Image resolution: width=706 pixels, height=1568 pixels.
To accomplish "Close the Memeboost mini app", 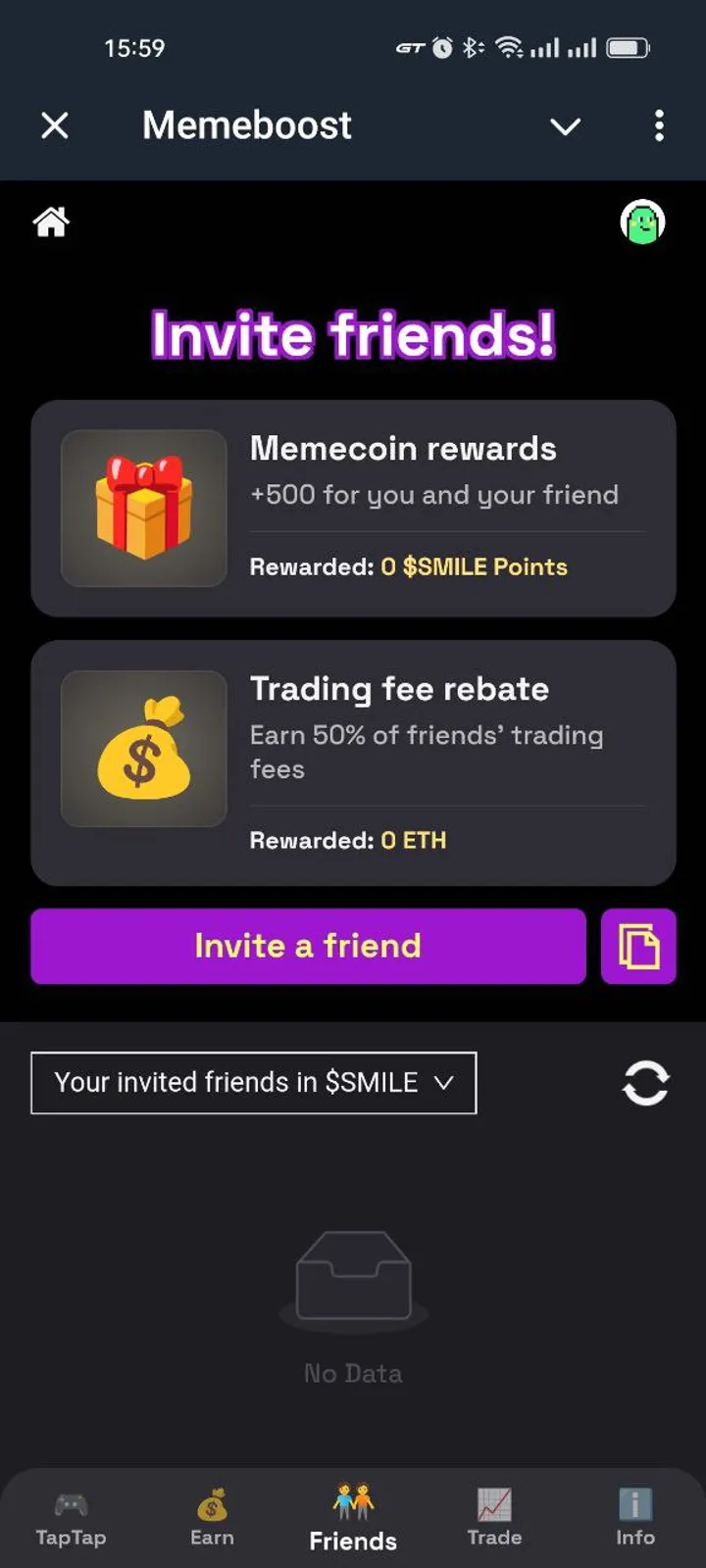I will click(x=55, y=125).
